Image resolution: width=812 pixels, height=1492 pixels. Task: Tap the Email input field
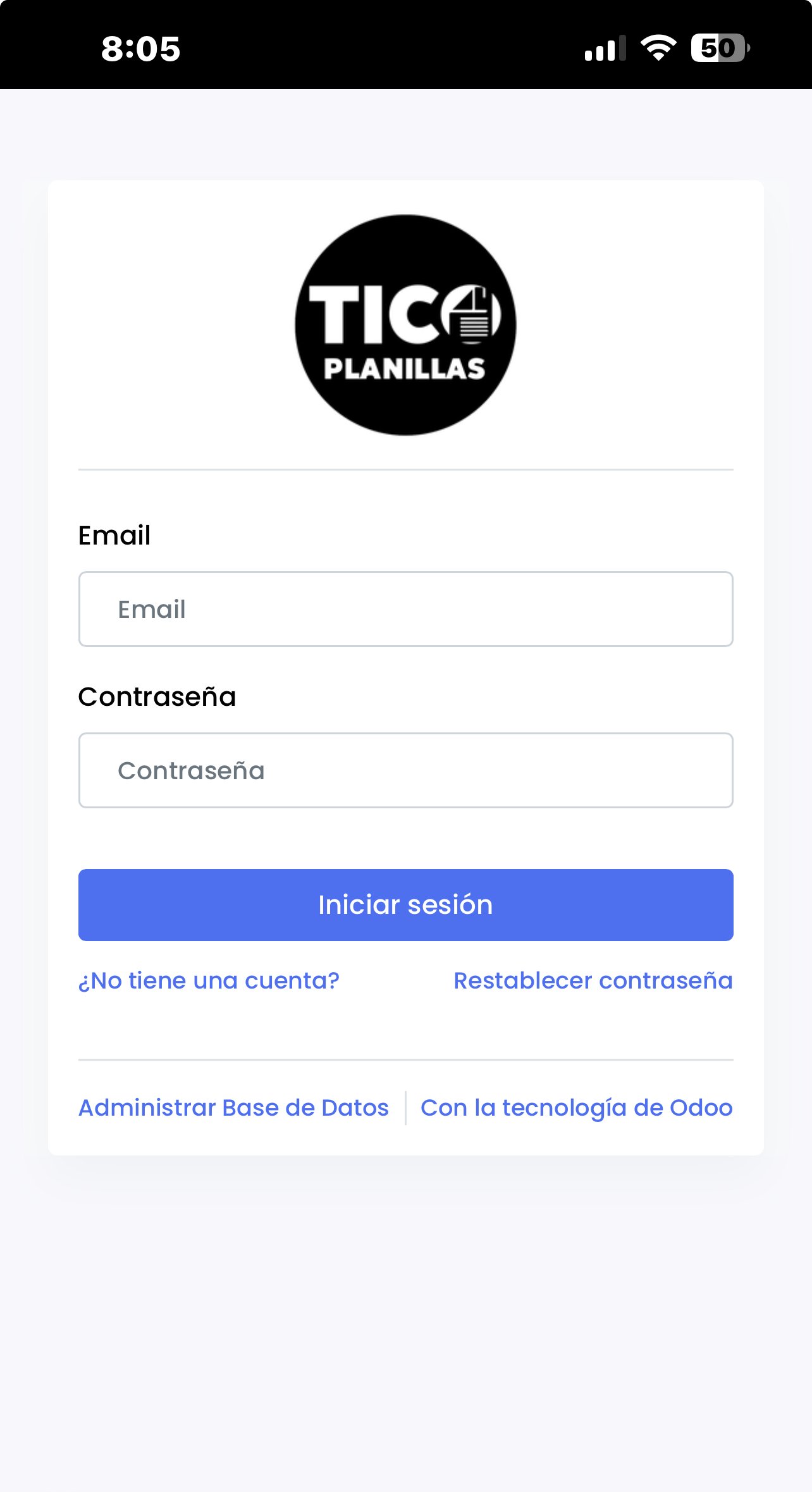pyautogui.click(x=405, y=609)
